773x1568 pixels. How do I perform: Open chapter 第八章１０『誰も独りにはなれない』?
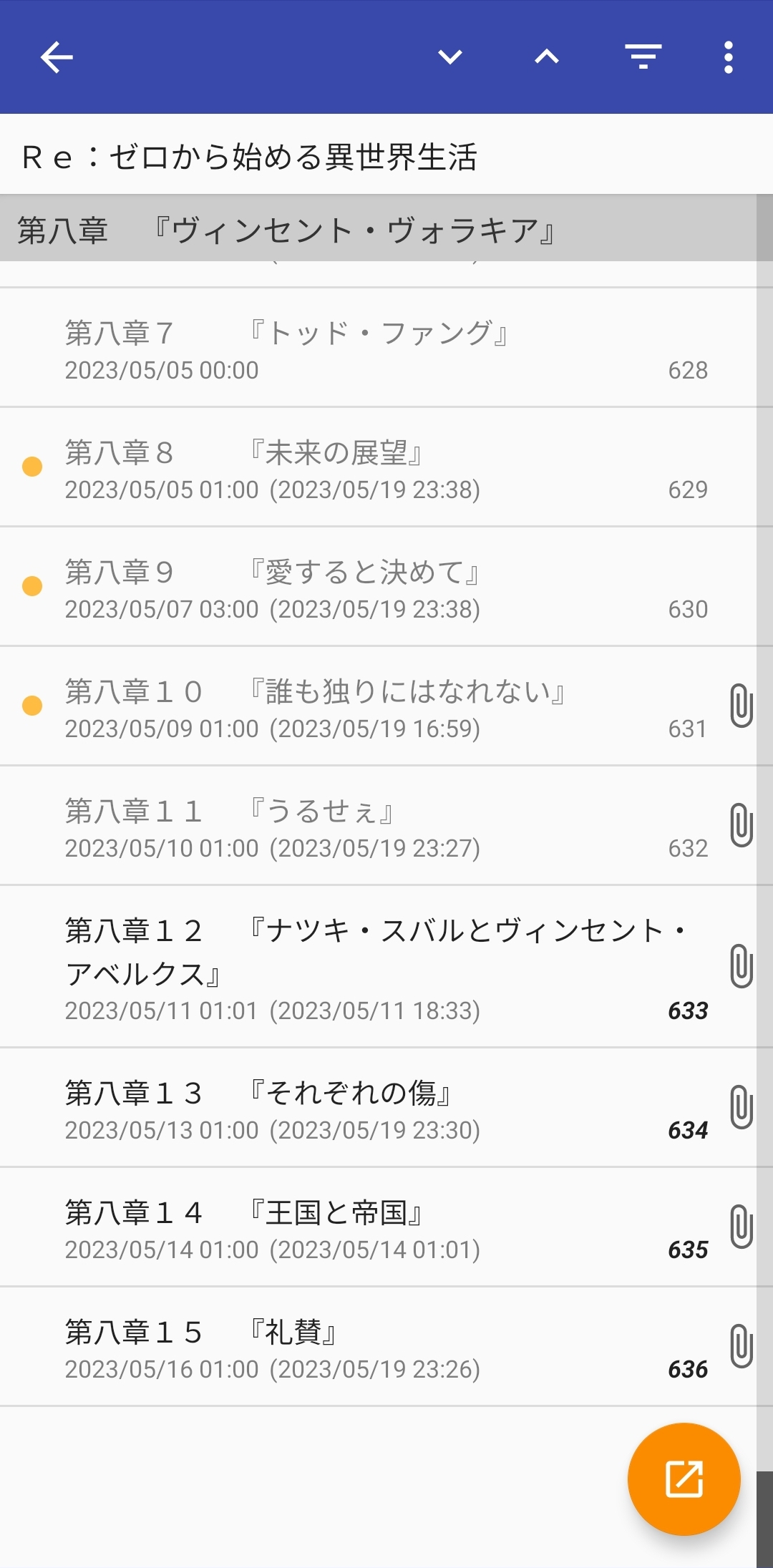coord(378,706)
